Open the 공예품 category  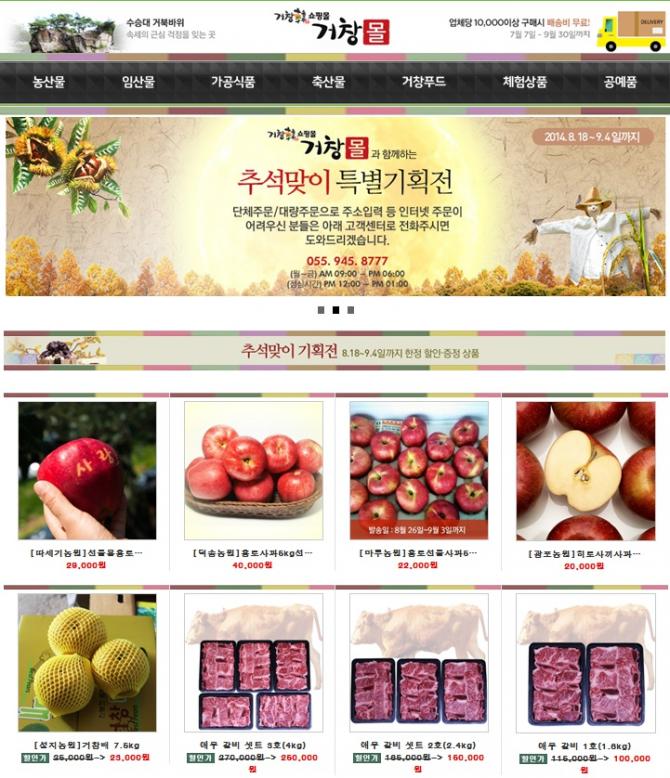tap(620, 82)
